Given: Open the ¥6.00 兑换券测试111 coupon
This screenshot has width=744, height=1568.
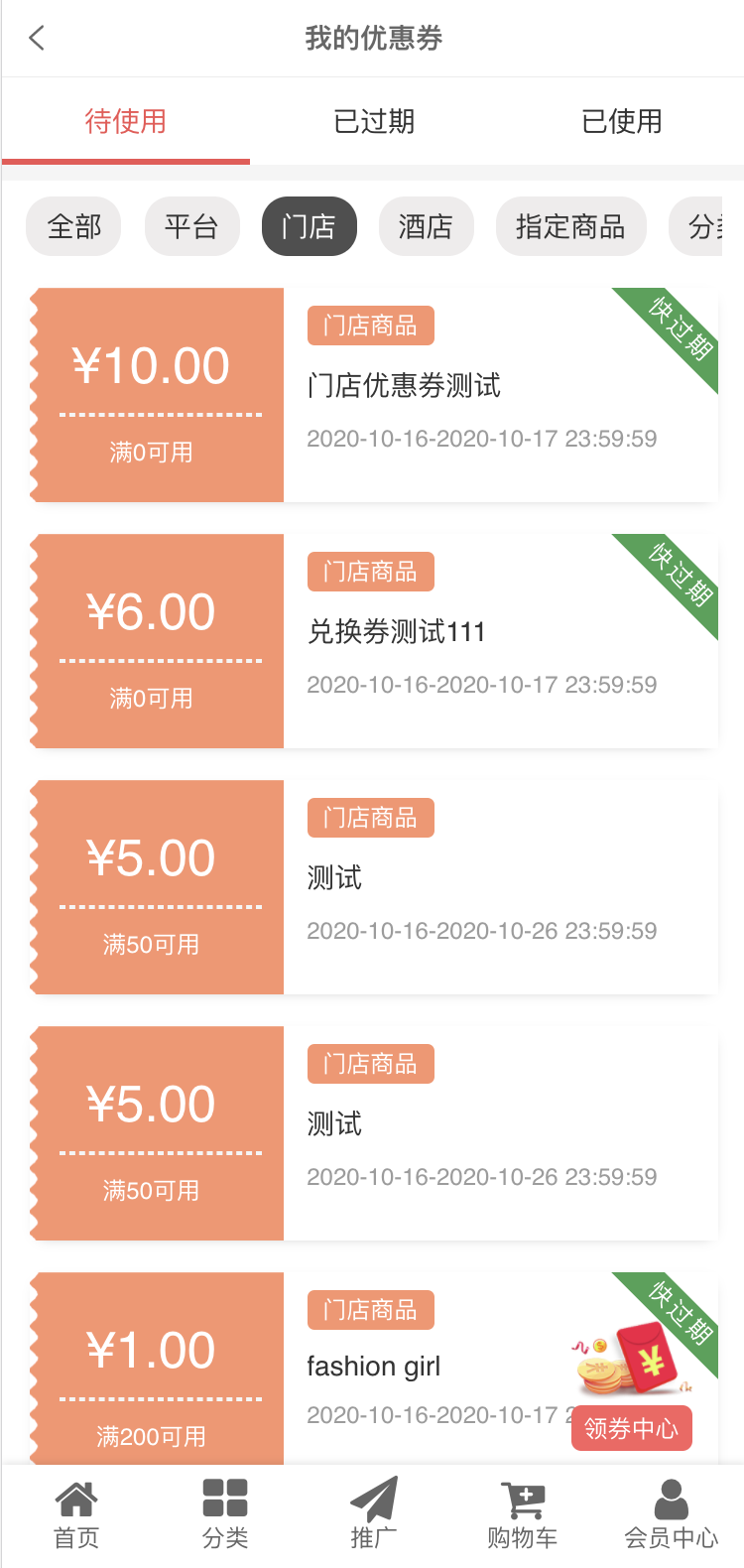Looking at the screenshot, I should [374, 641].
